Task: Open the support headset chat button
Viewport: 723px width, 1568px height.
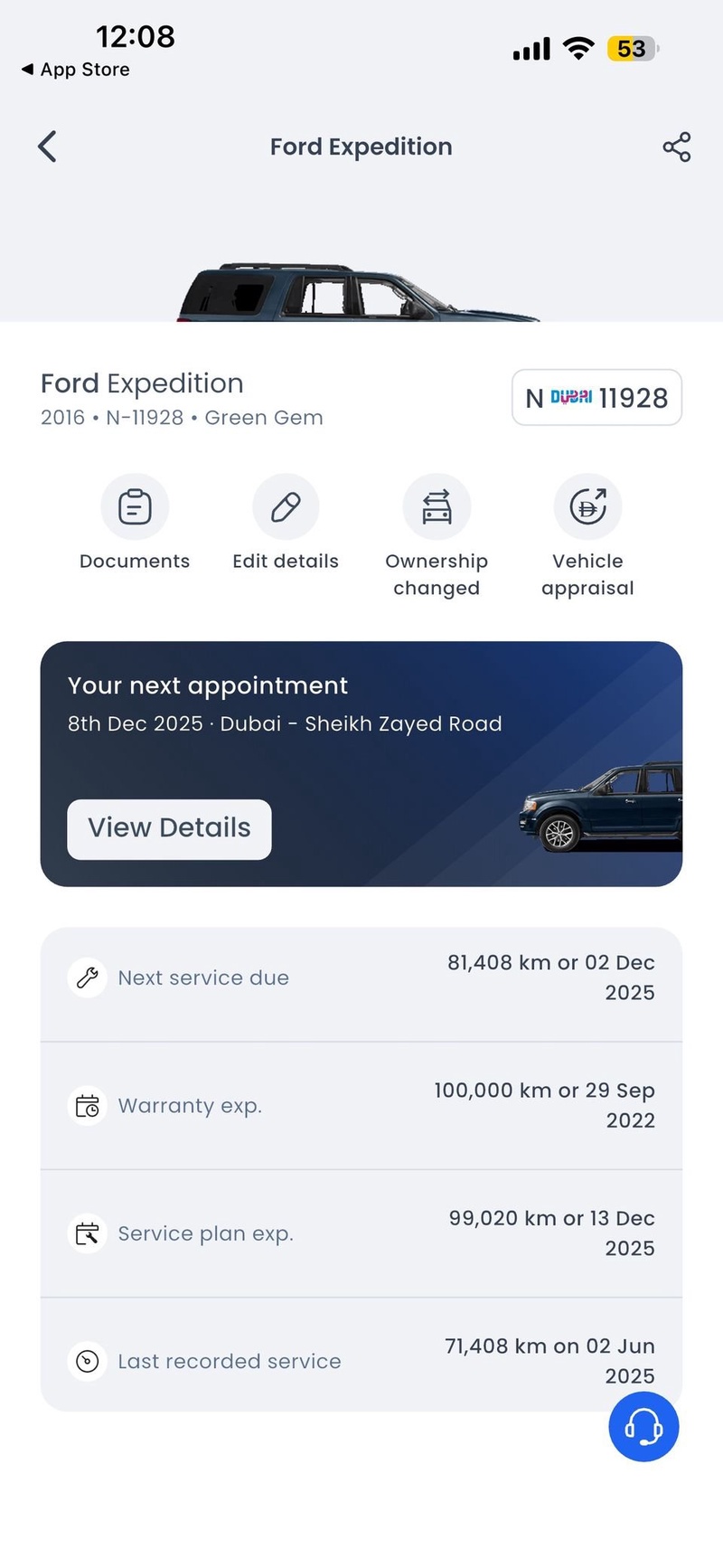Action: click(643, 1427)
